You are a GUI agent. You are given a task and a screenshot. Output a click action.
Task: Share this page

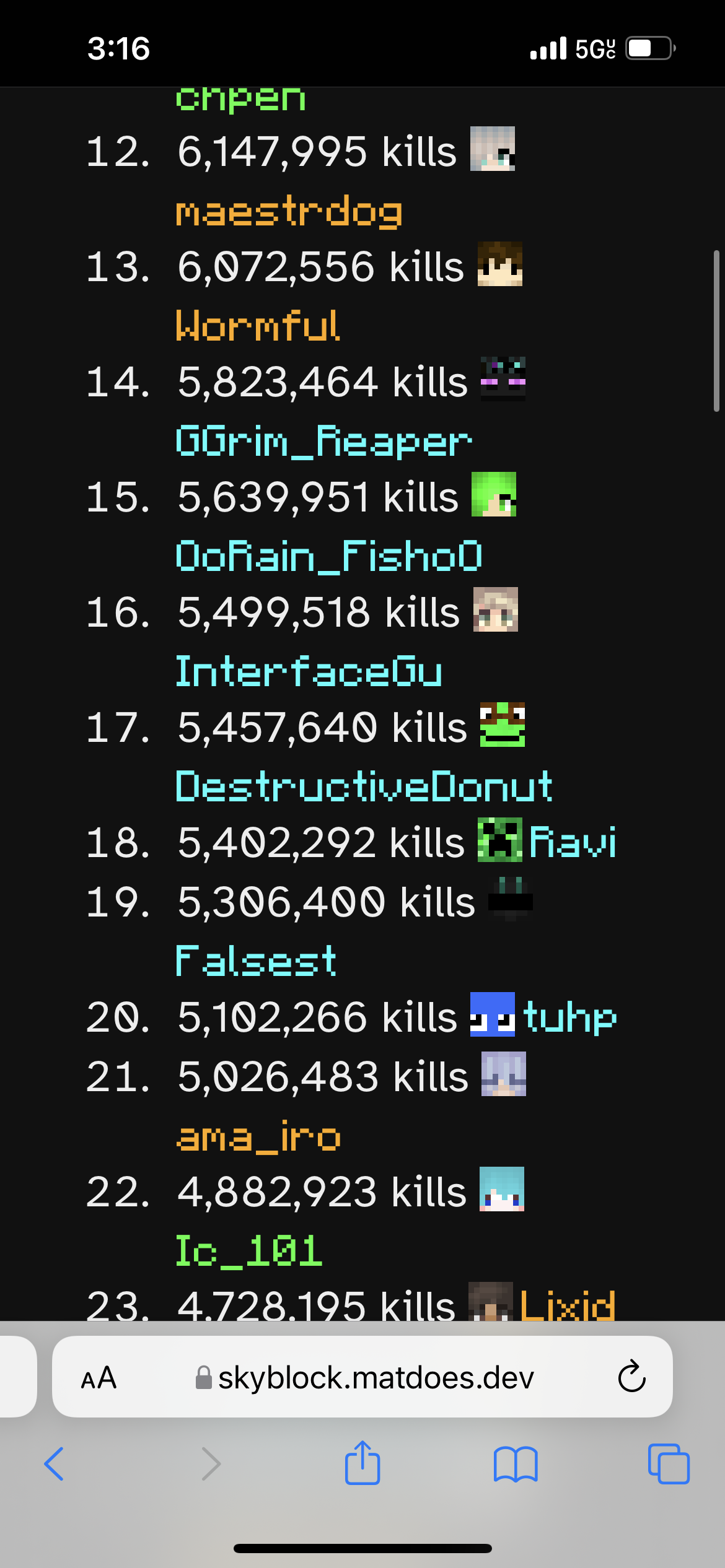[x=362, y=1463]
